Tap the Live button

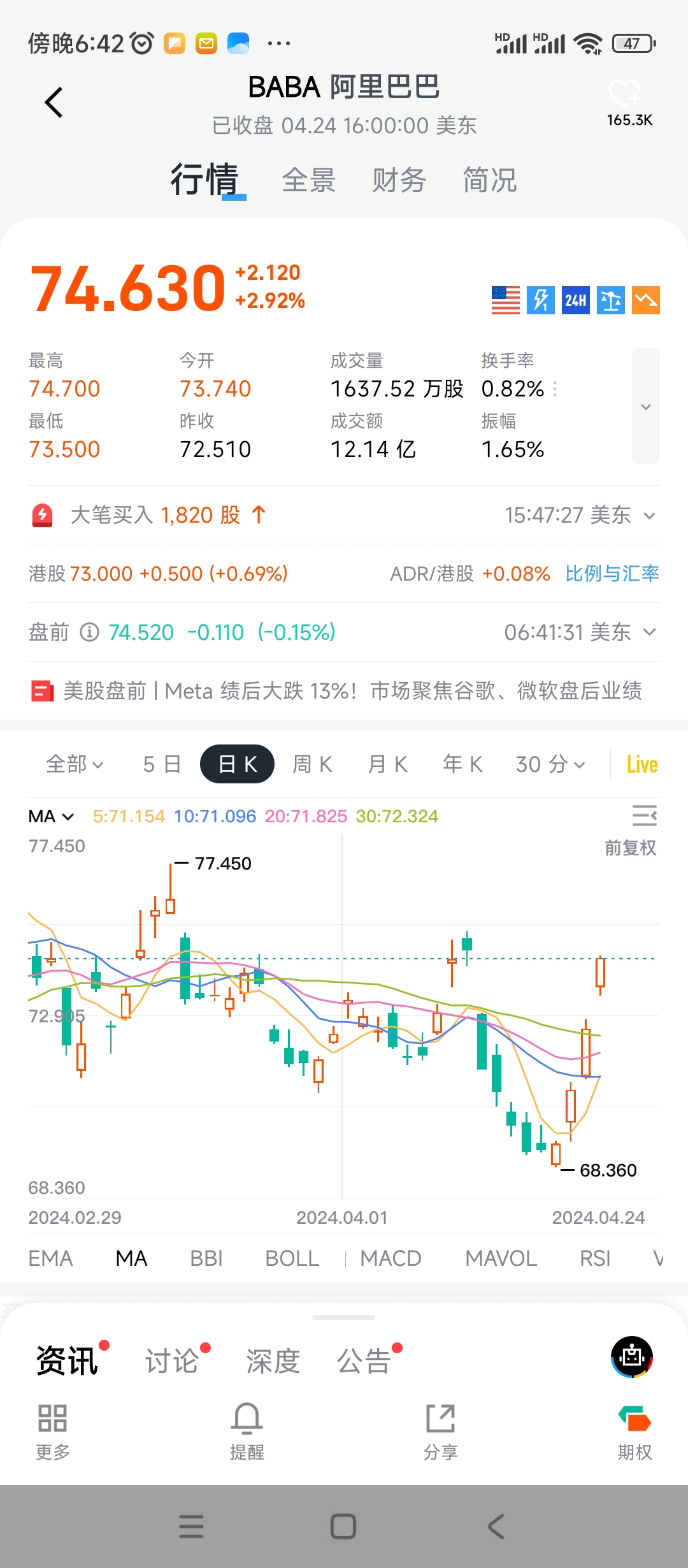[x=641, y=764]
